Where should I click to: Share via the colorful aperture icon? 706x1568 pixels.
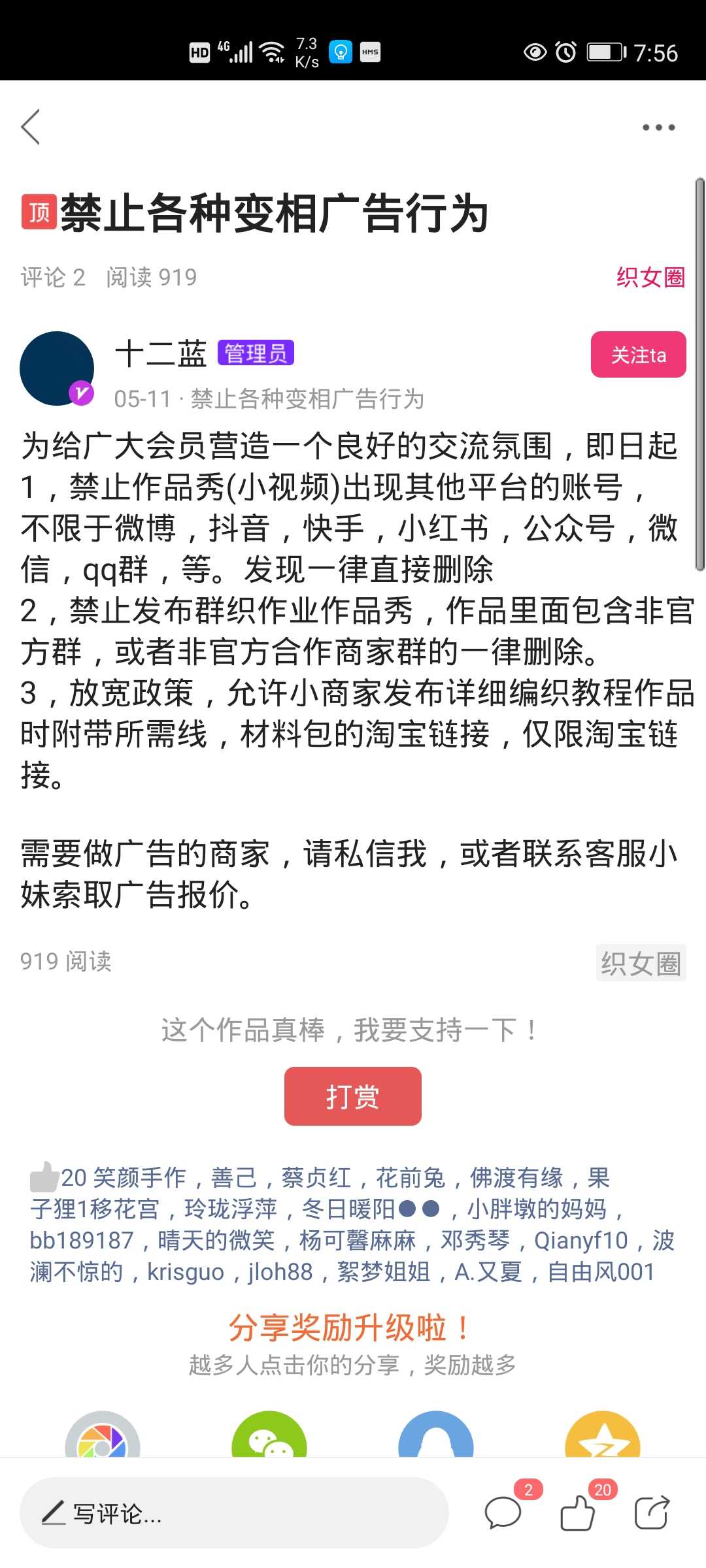point(103,1435)
